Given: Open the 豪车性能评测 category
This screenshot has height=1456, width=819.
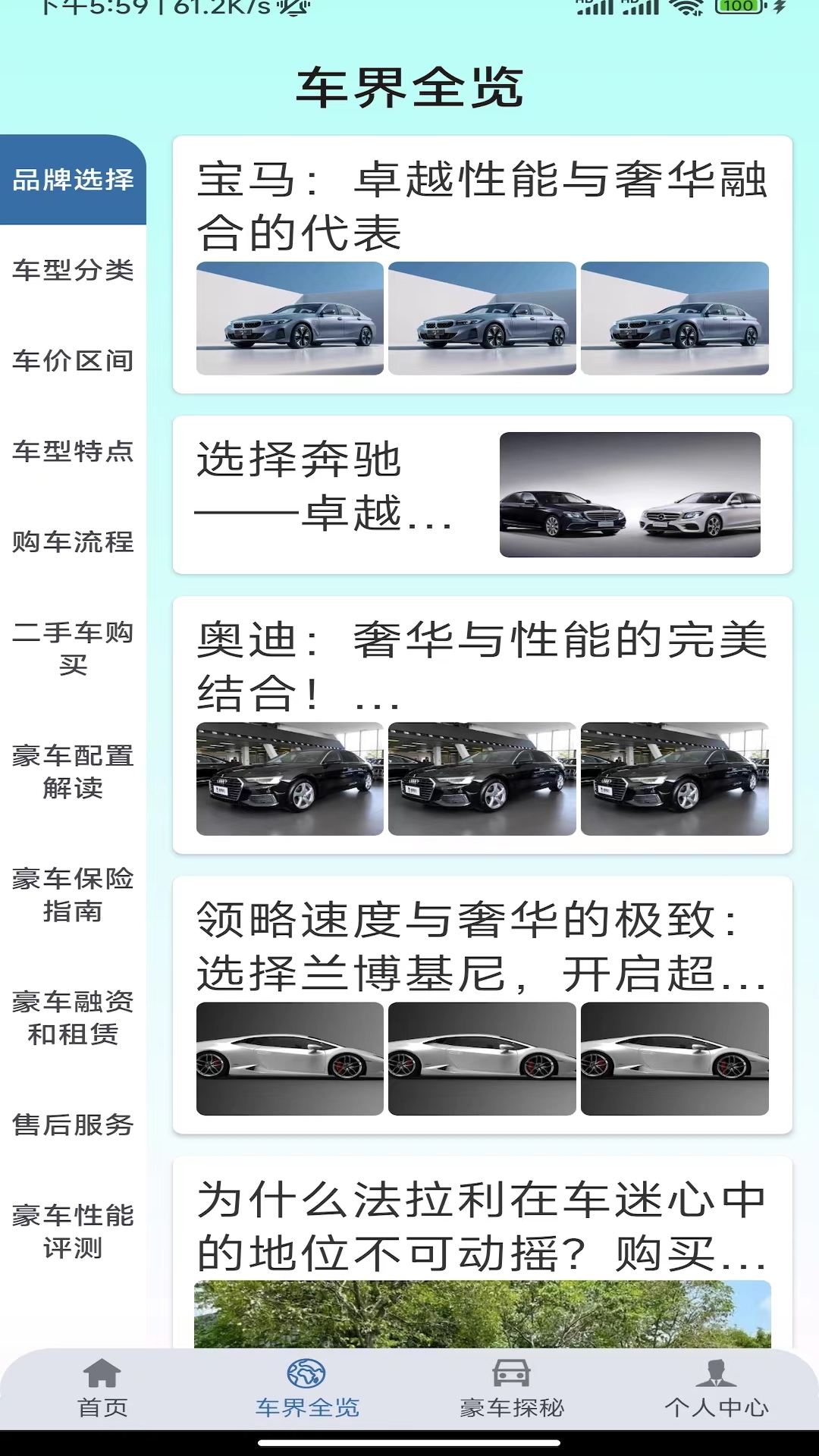Looking at the screenshot, I should click(73, 1232).
